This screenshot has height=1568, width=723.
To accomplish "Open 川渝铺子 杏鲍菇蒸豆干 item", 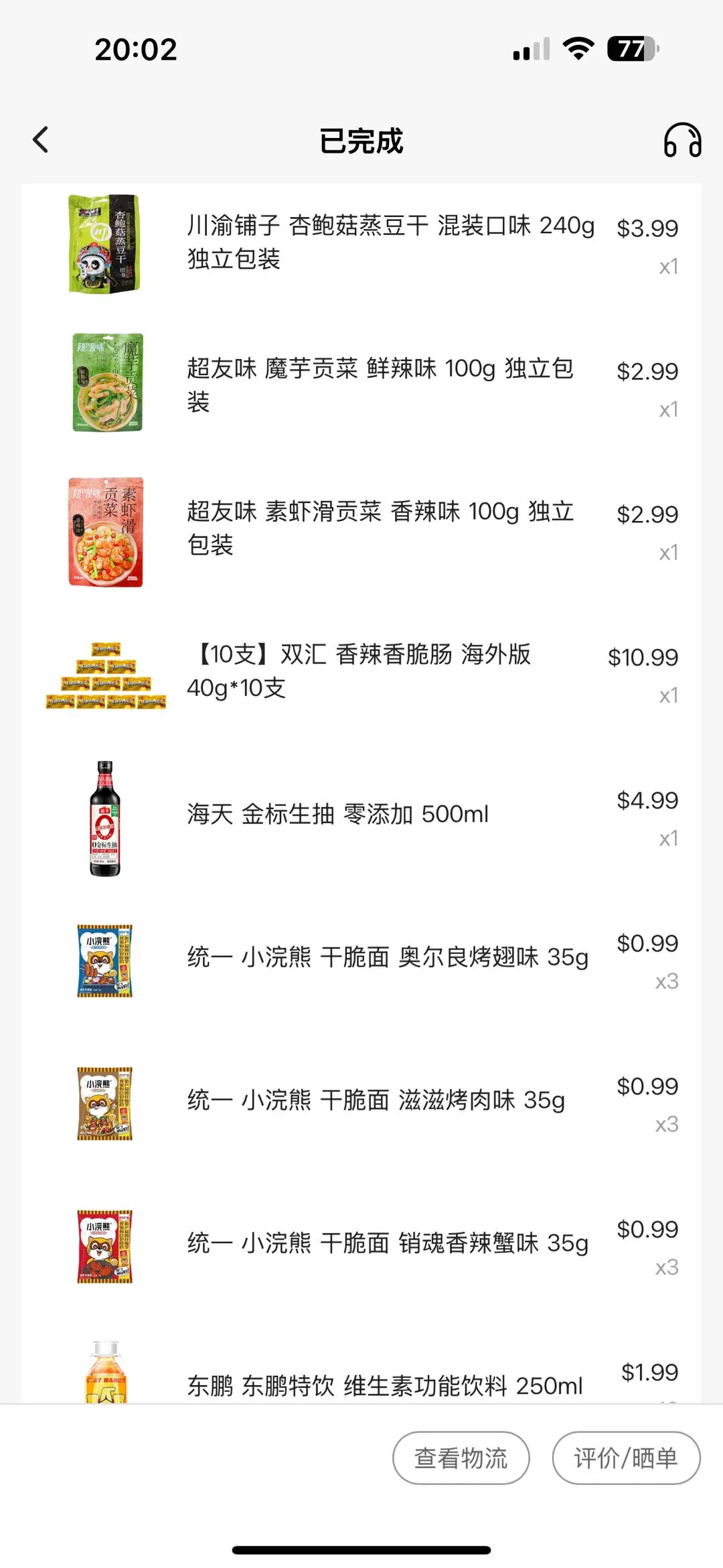I will pos(390,242).
